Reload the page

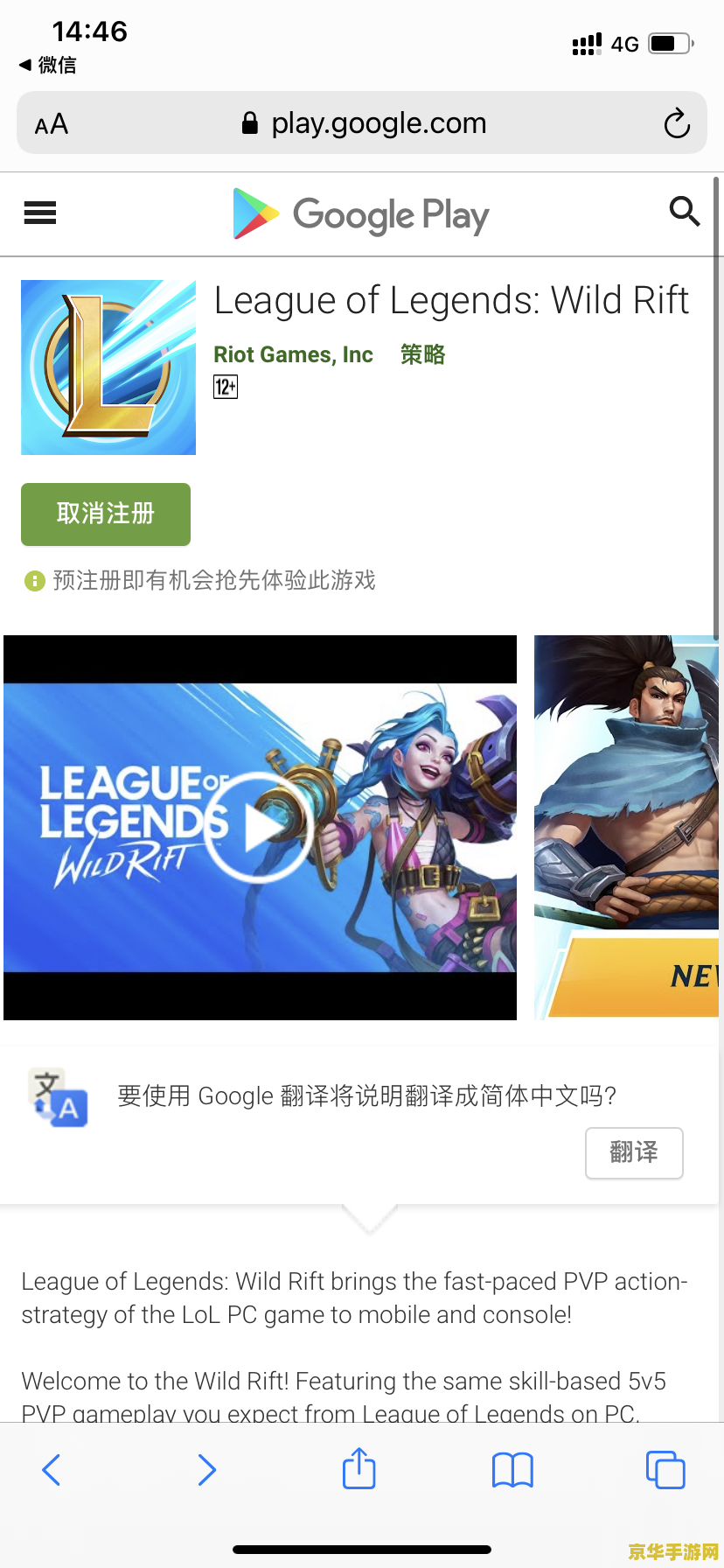676,123
